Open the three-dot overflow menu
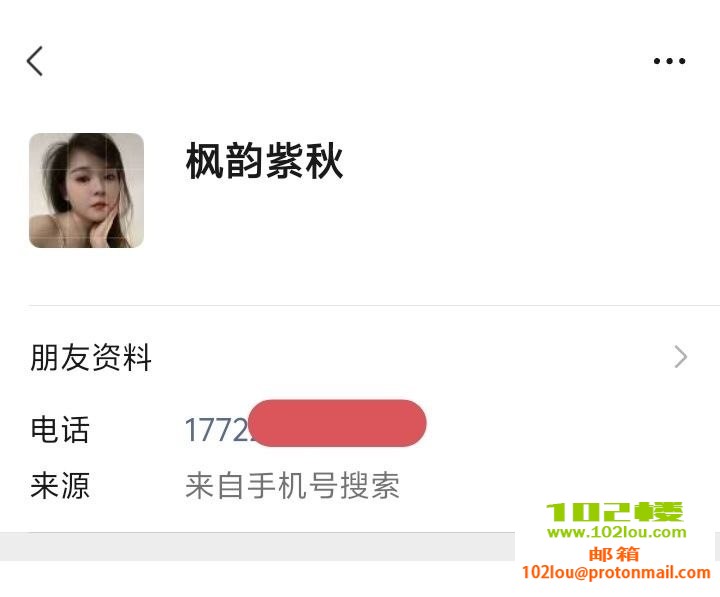 coord(669,61)
